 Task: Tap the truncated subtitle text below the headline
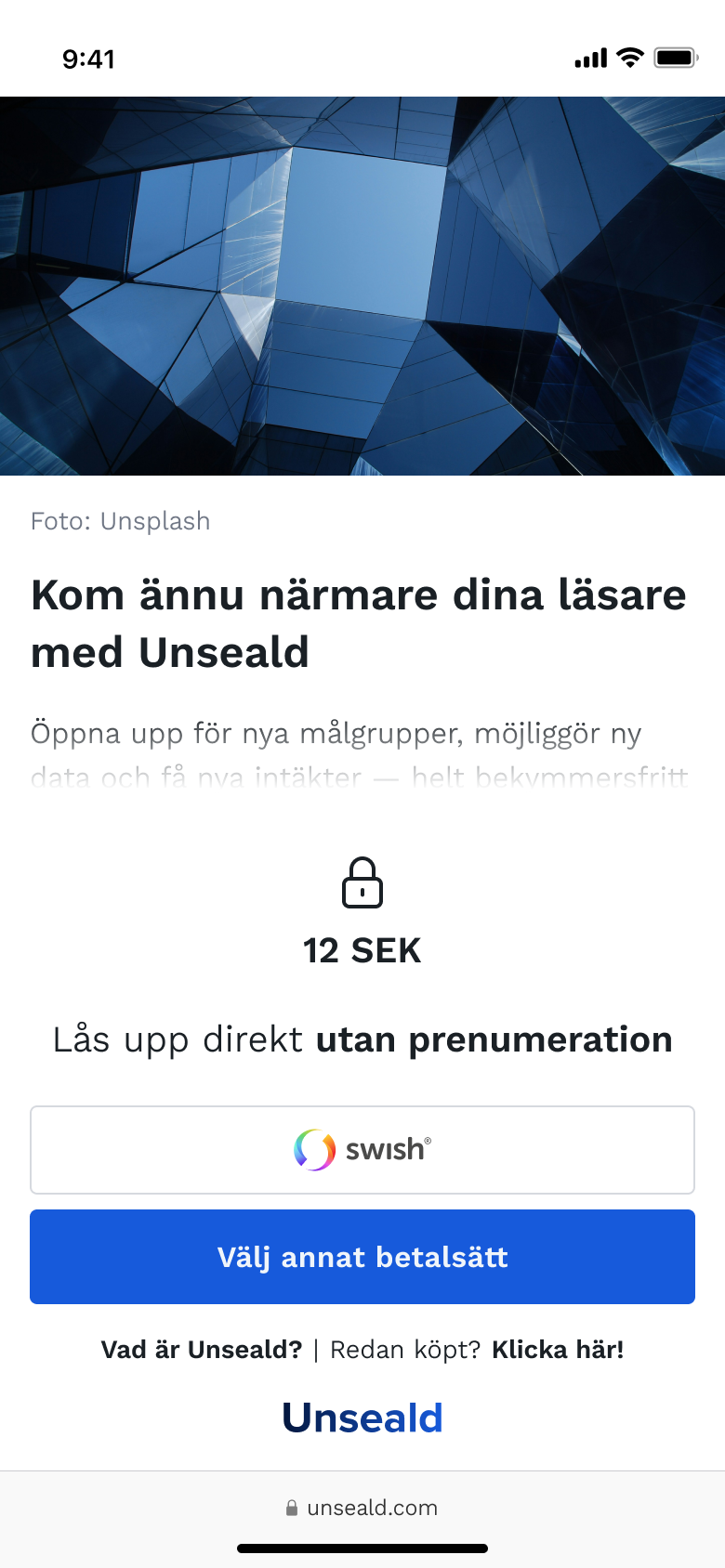pos(362,752)
